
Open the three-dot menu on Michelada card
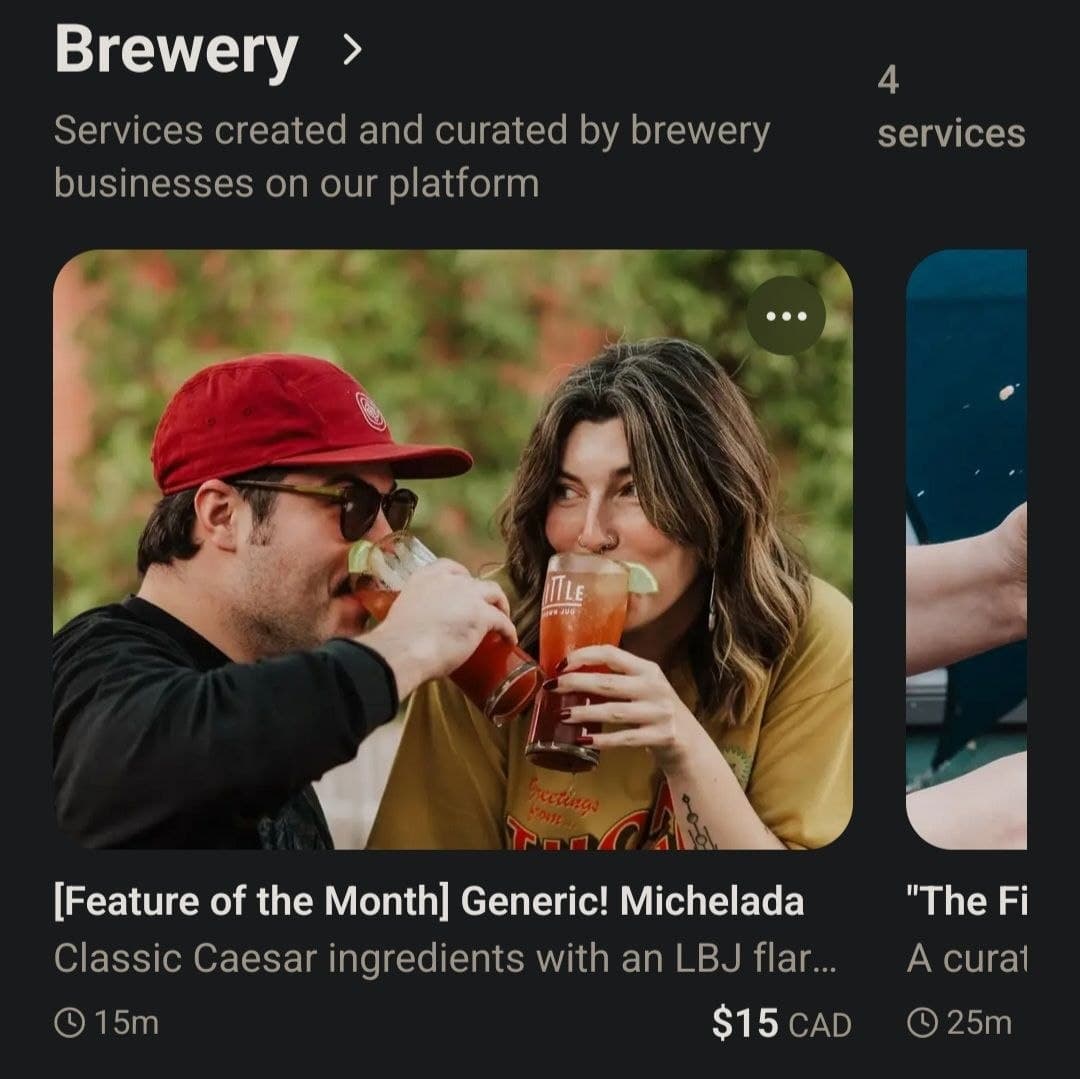[x=786, y=315]
